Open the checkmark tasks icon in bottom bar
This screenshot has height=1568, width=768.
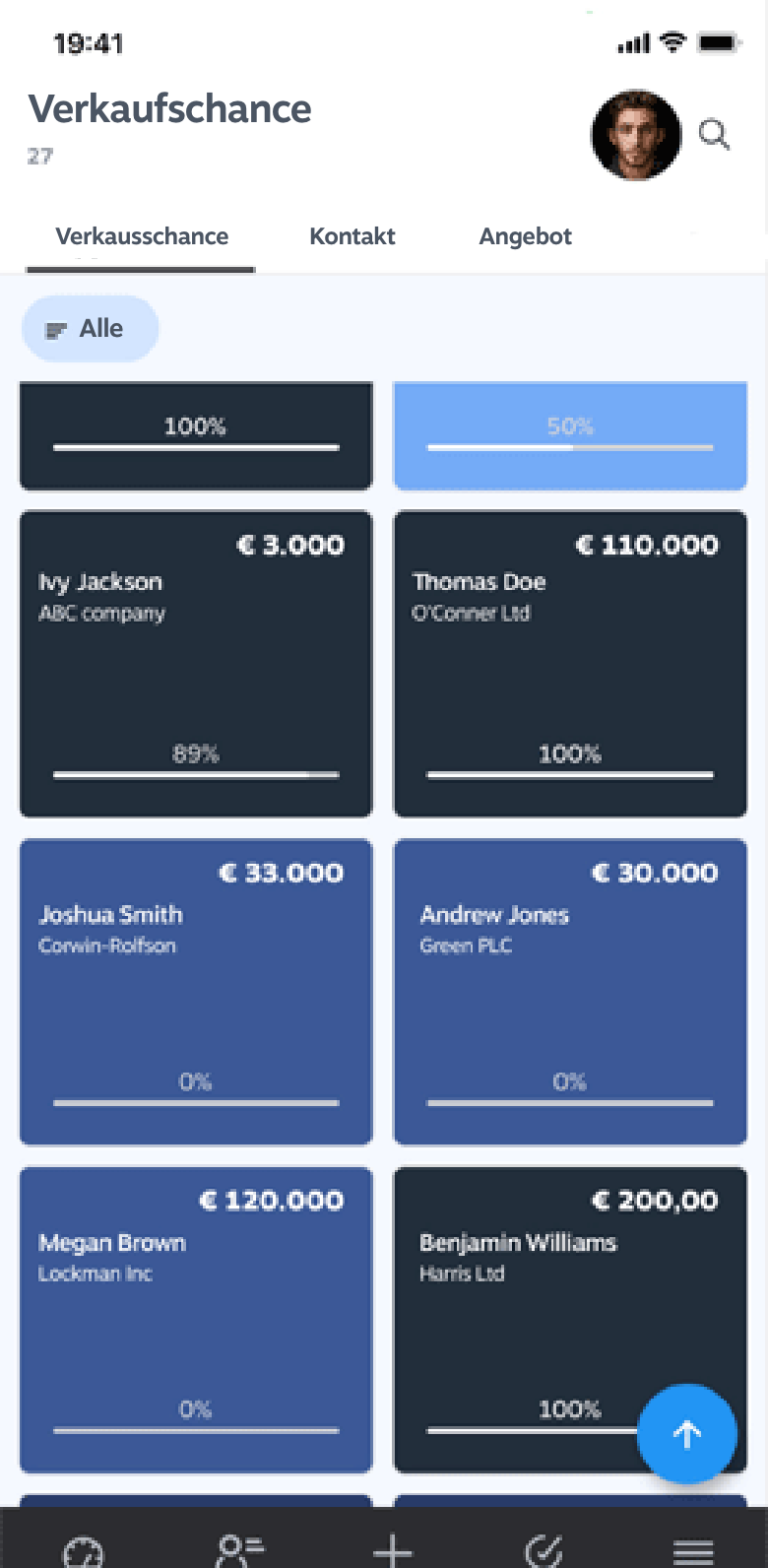click(544, 1551)
